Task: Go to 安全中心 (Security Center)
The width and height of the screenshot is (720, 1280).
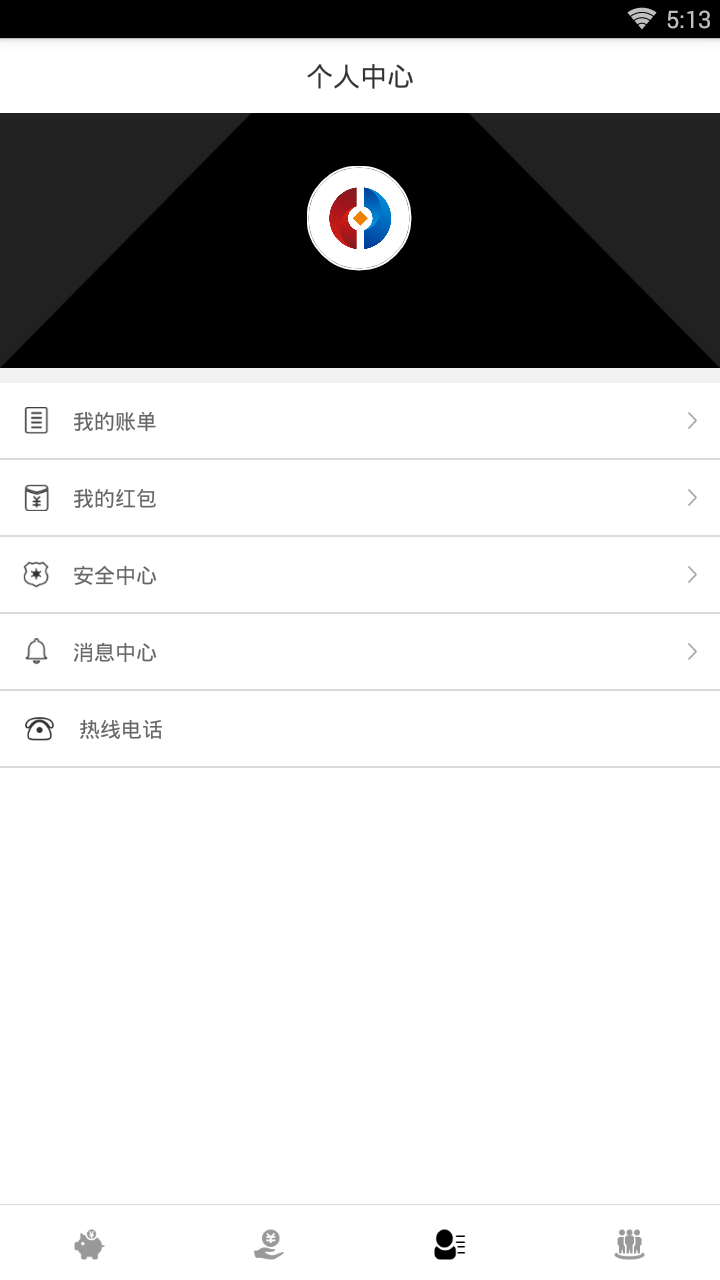Action: point(360,575)
